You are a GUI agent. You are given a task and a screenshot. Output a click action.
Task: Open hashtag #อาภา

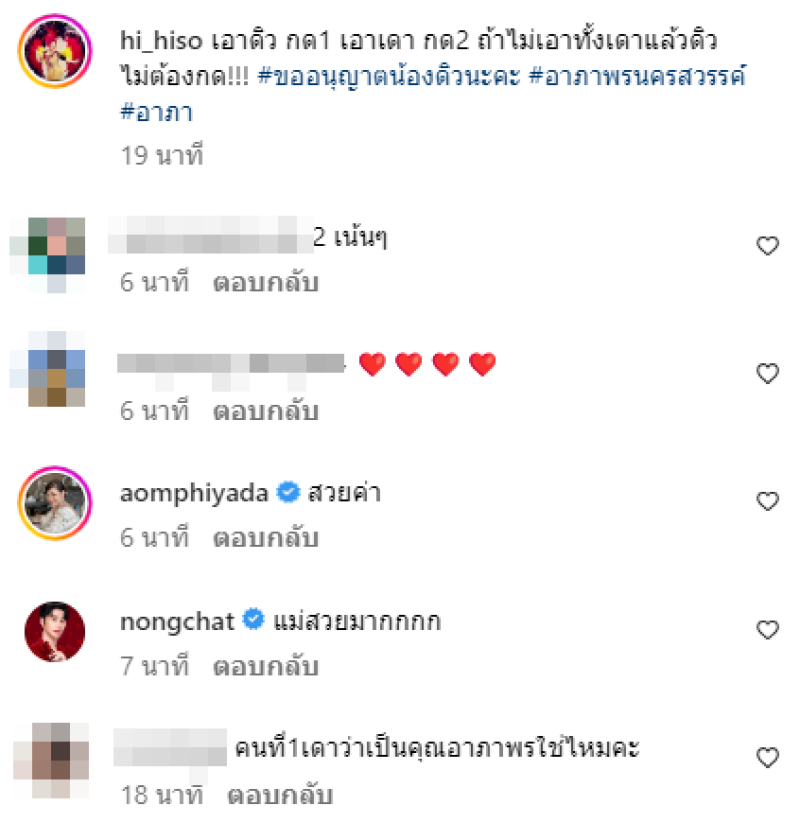point(156,112)
